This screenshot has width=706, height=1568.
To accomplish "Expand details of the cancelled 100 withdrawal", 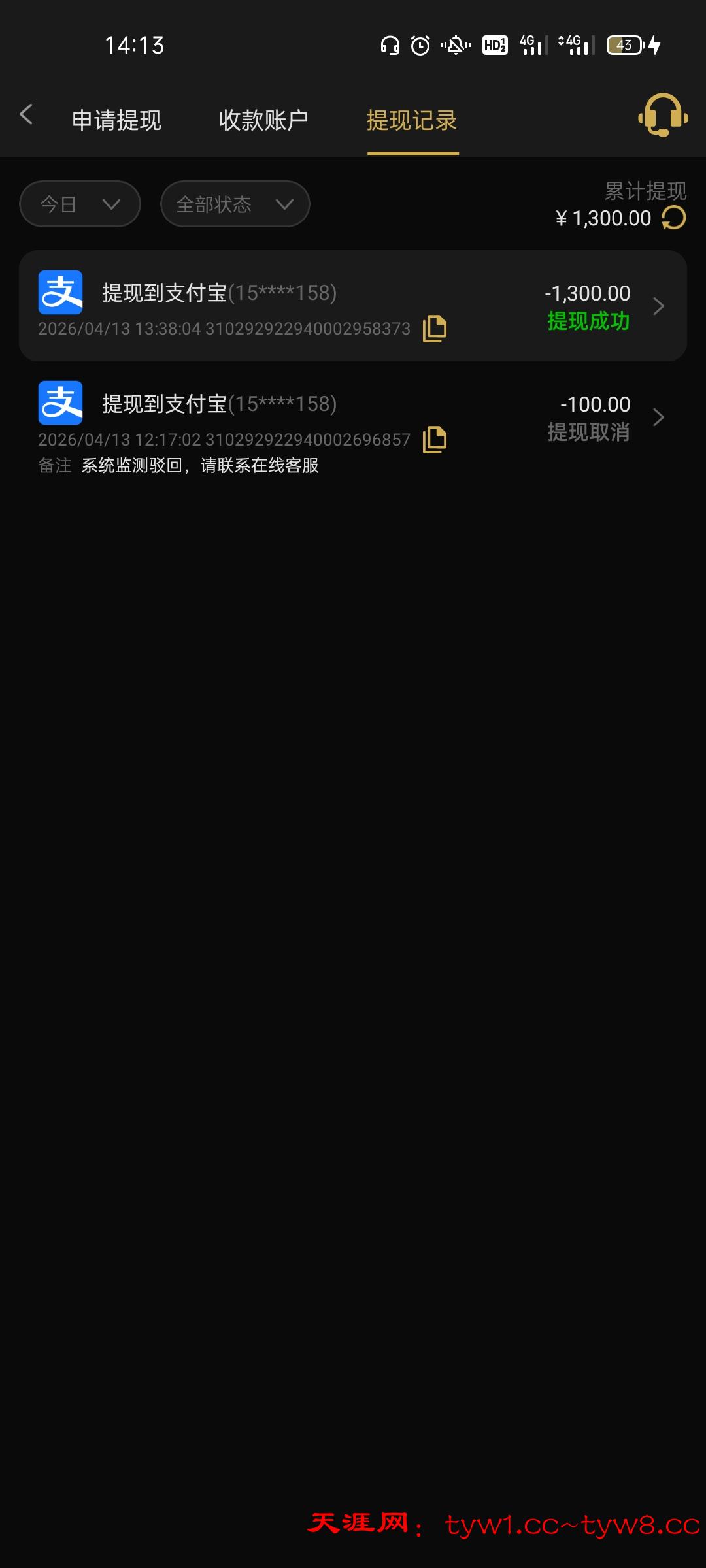I will [658, 417].
